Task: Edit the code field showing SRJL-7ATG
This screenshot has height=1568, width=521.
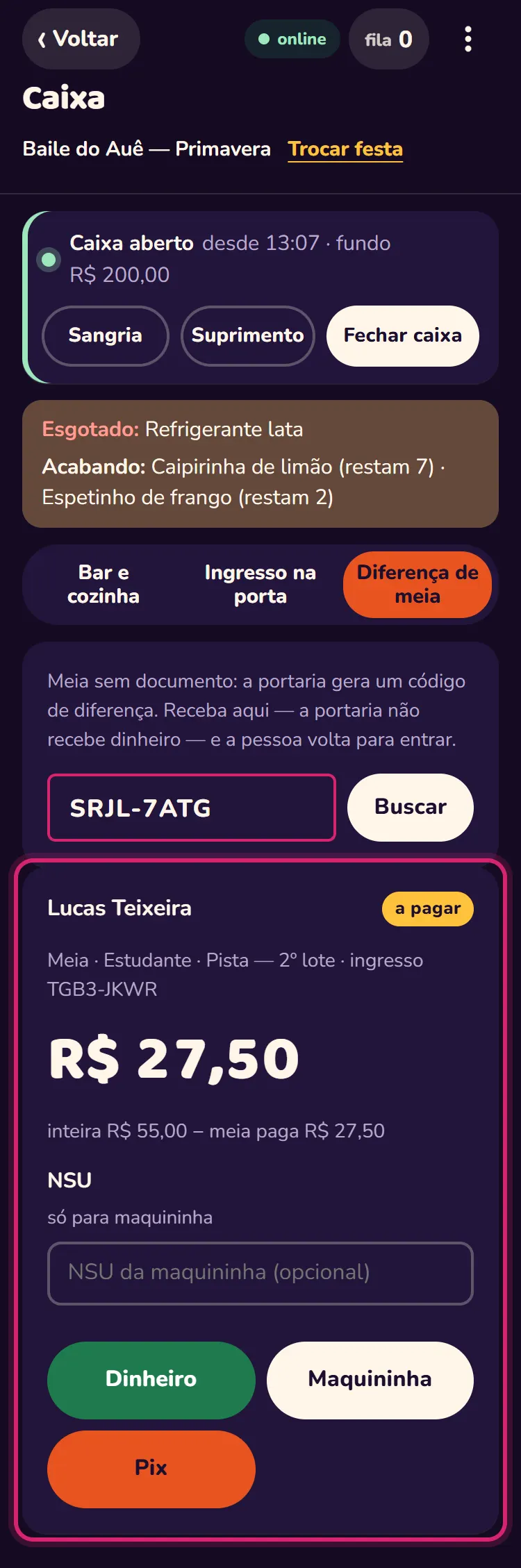Action: tap(192, 808)
